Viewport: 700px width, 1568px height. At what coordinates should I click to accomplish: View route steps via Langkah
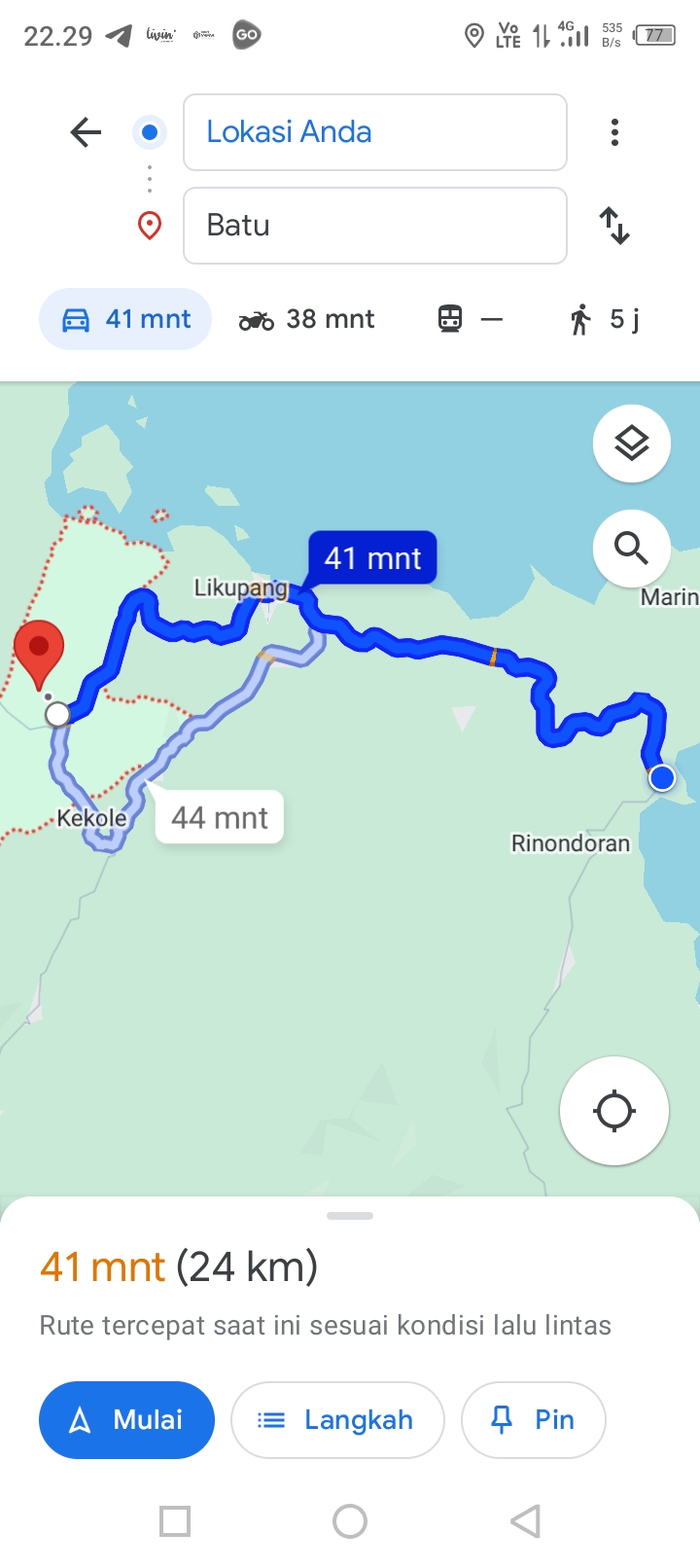(337, 1420)
